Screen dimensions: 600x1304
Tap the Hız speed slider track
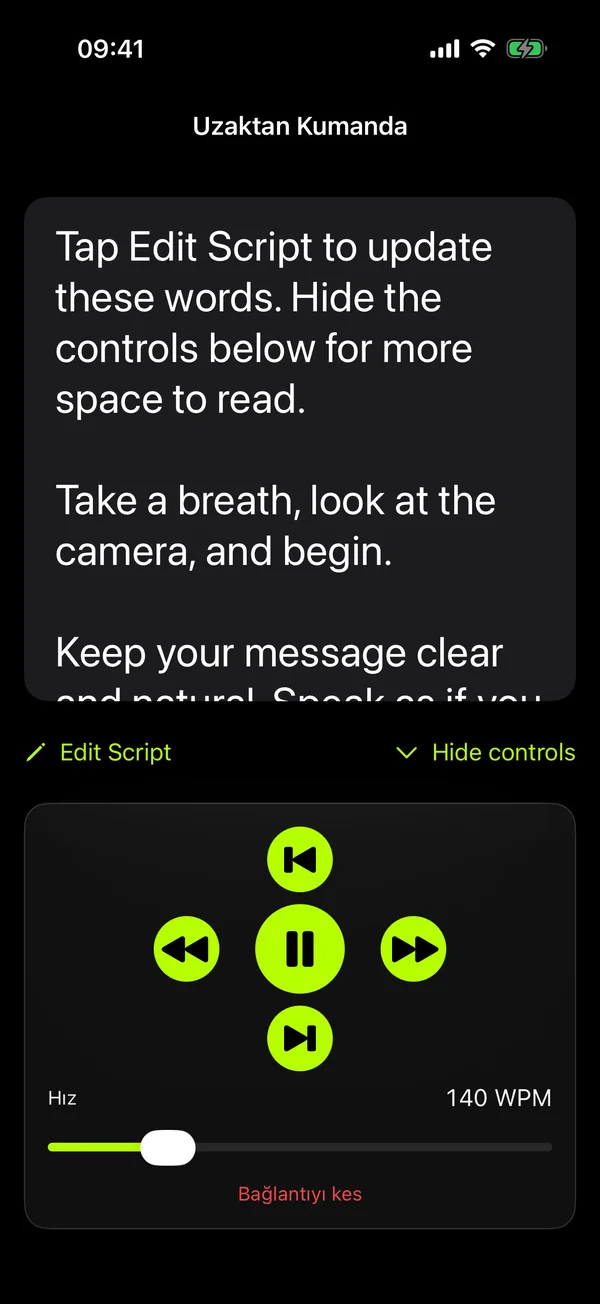[x=300, y=1147]
